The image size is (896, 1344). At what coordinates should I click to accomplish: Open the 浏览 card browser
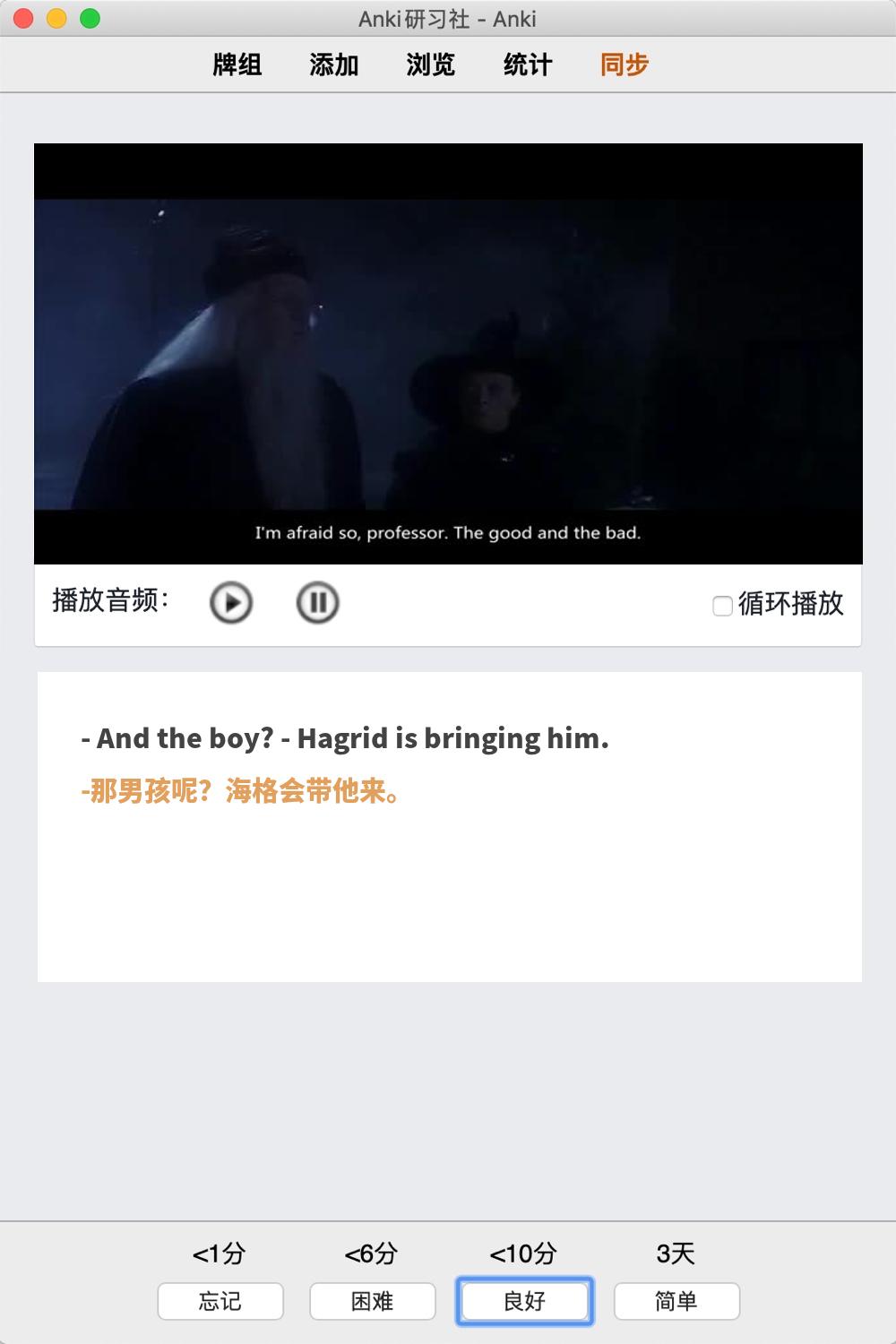pos(430,65)
